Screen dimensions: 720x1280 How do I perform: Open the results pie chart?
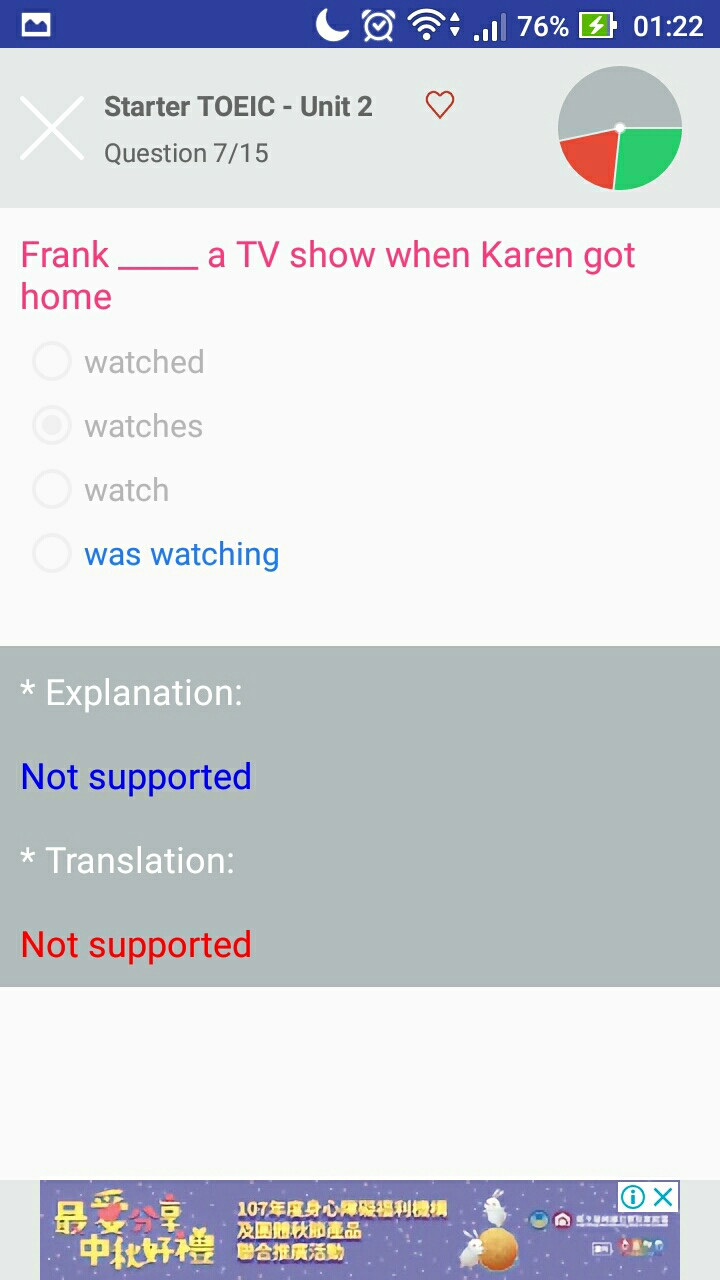coord(620,128)
